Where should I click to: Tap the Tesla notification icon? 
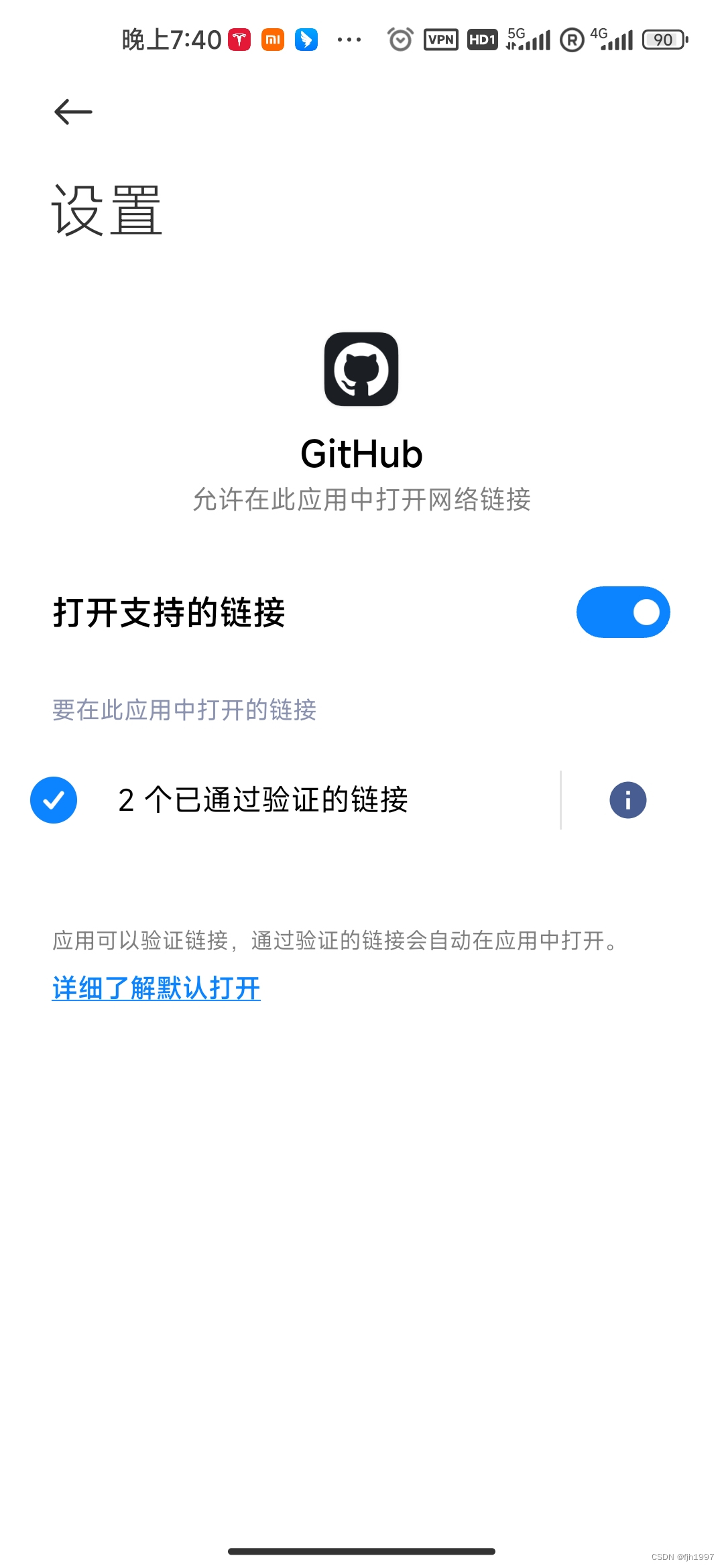[x=239, y=40]
